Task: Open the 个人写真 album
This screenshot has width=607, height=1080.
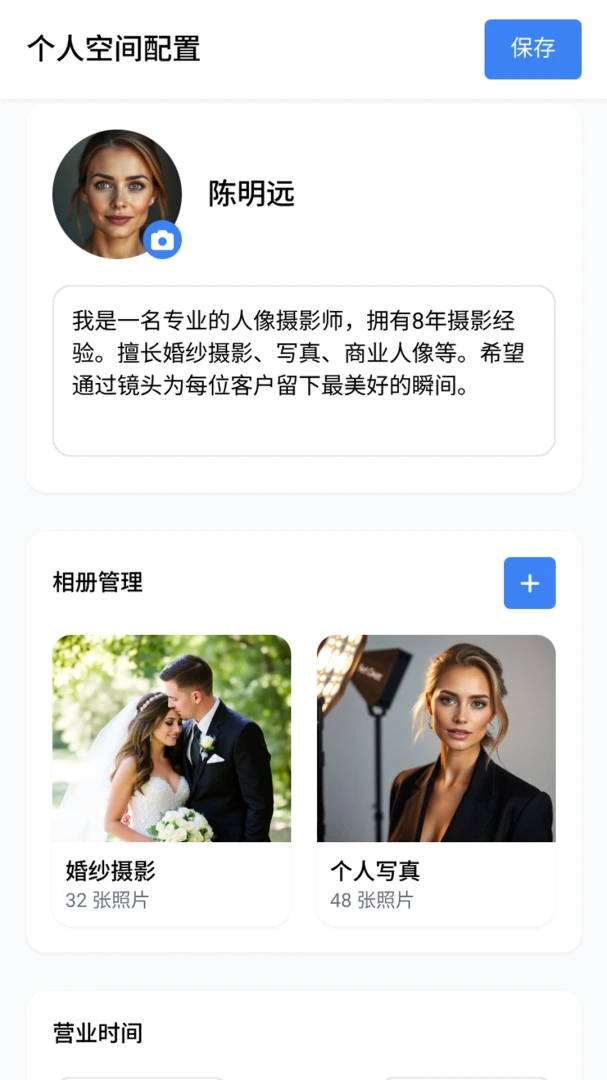Action: tap(436, 780)
